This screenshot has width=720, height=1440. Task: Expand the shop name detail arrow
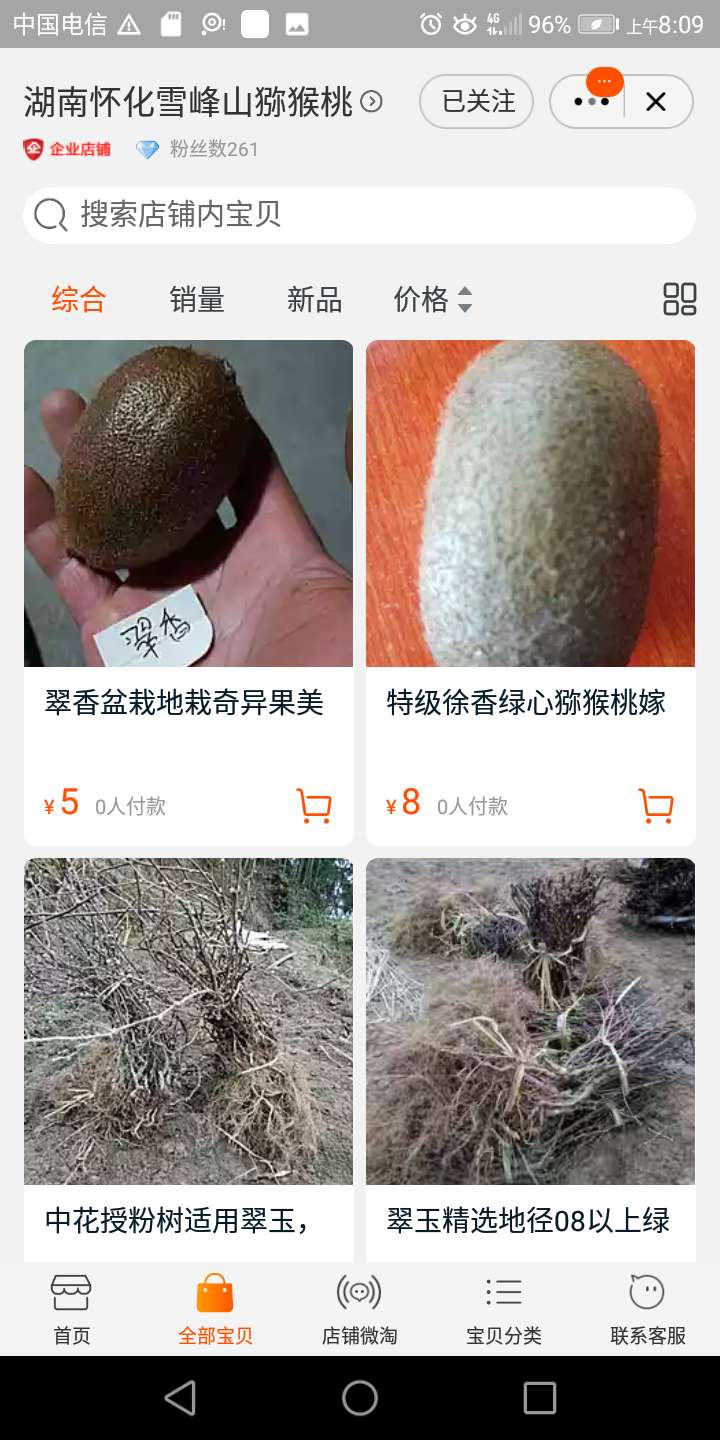pos(371,102)
